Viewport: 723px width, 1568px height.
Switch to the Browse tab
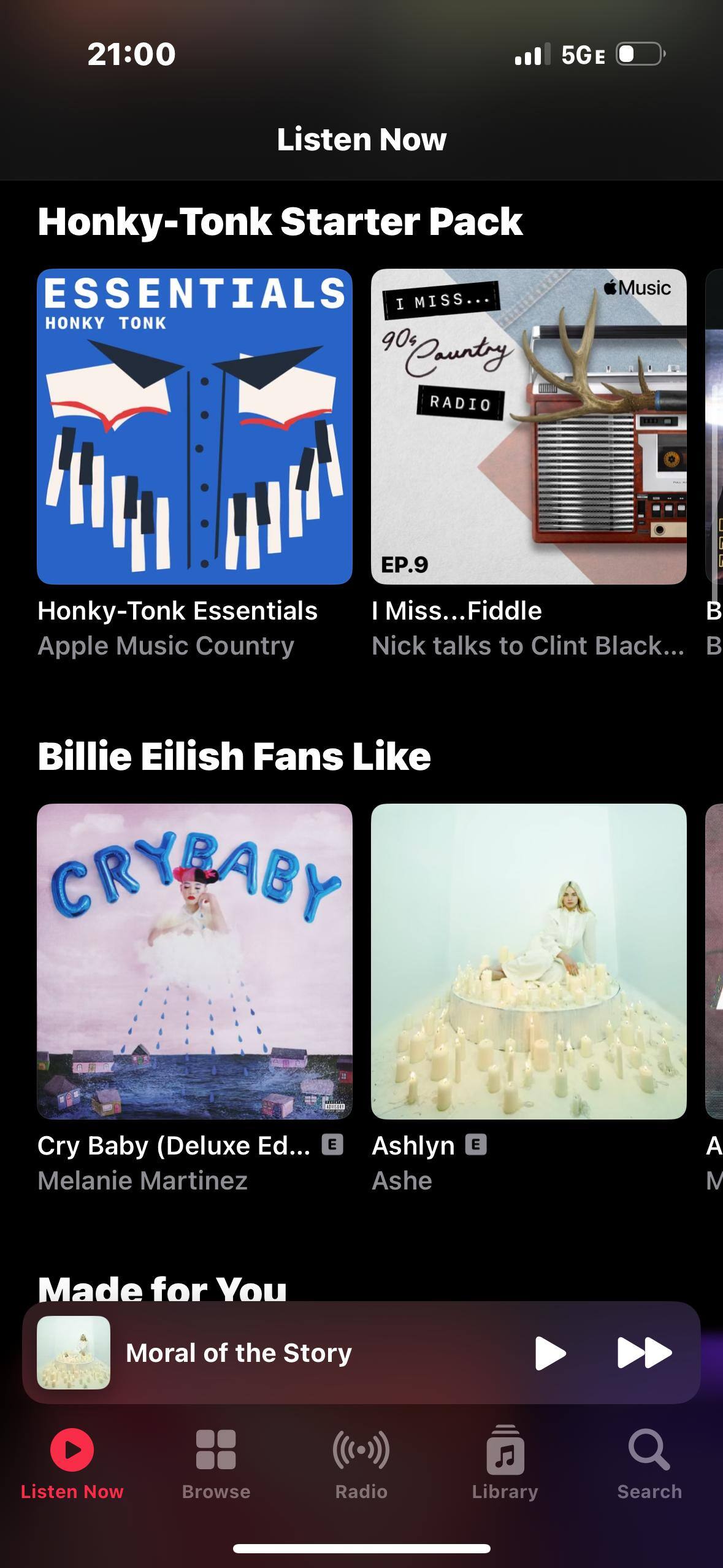216,1463
